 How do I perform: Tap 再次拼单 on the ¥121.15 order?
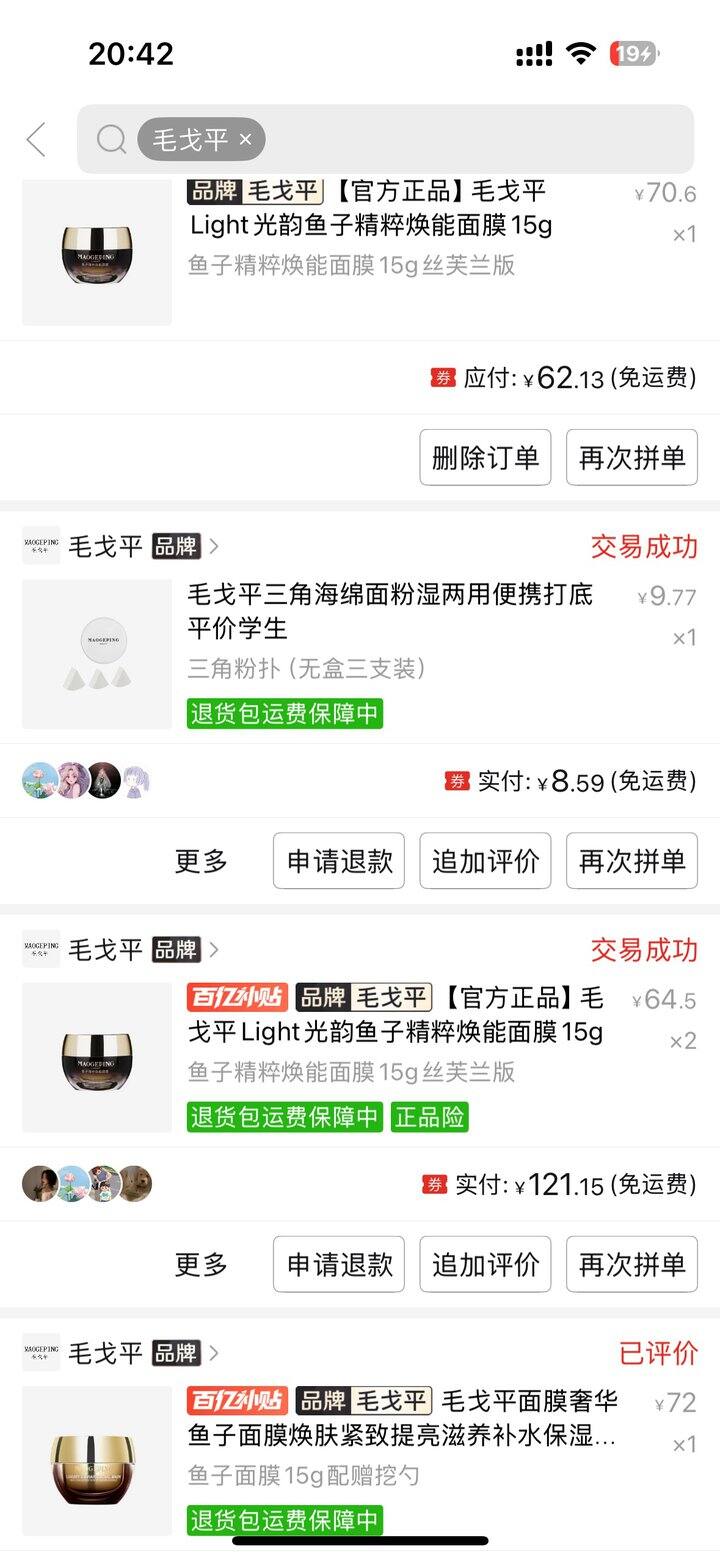[x=632, y=1264]
